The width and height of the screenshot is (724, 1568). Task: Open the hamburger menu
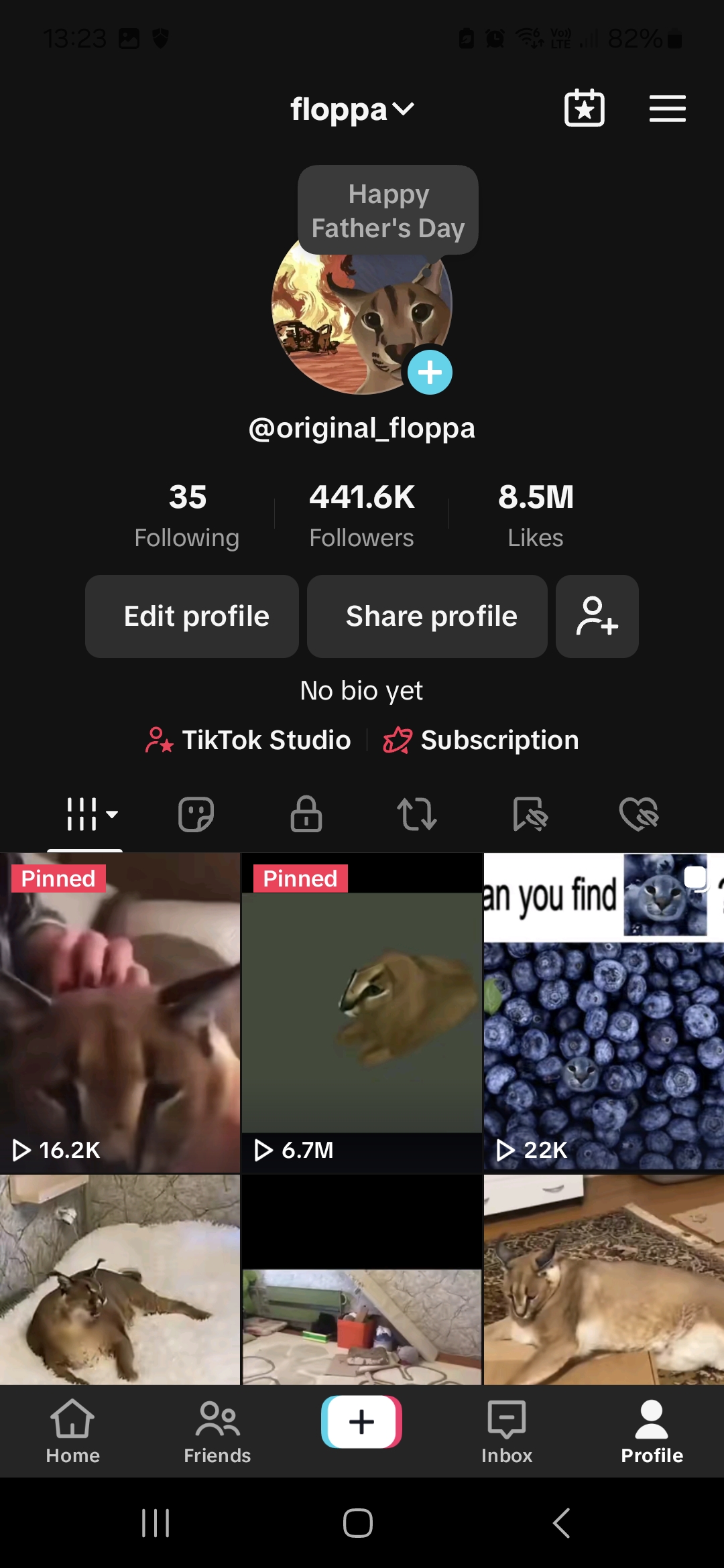pos(668,109)
